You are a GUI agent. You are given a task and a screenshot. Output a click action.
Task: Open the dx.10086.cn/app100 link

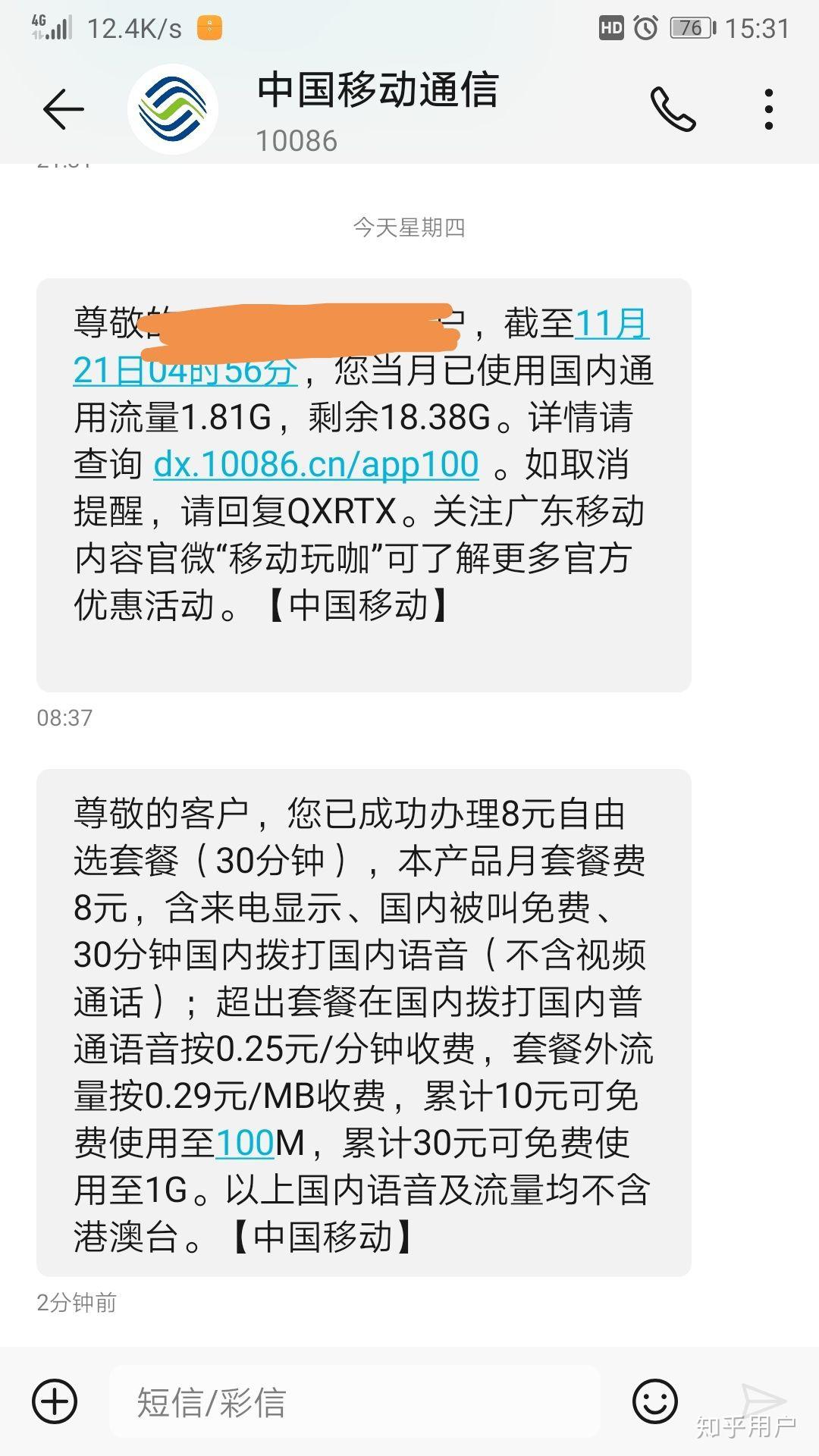[316, 464]
